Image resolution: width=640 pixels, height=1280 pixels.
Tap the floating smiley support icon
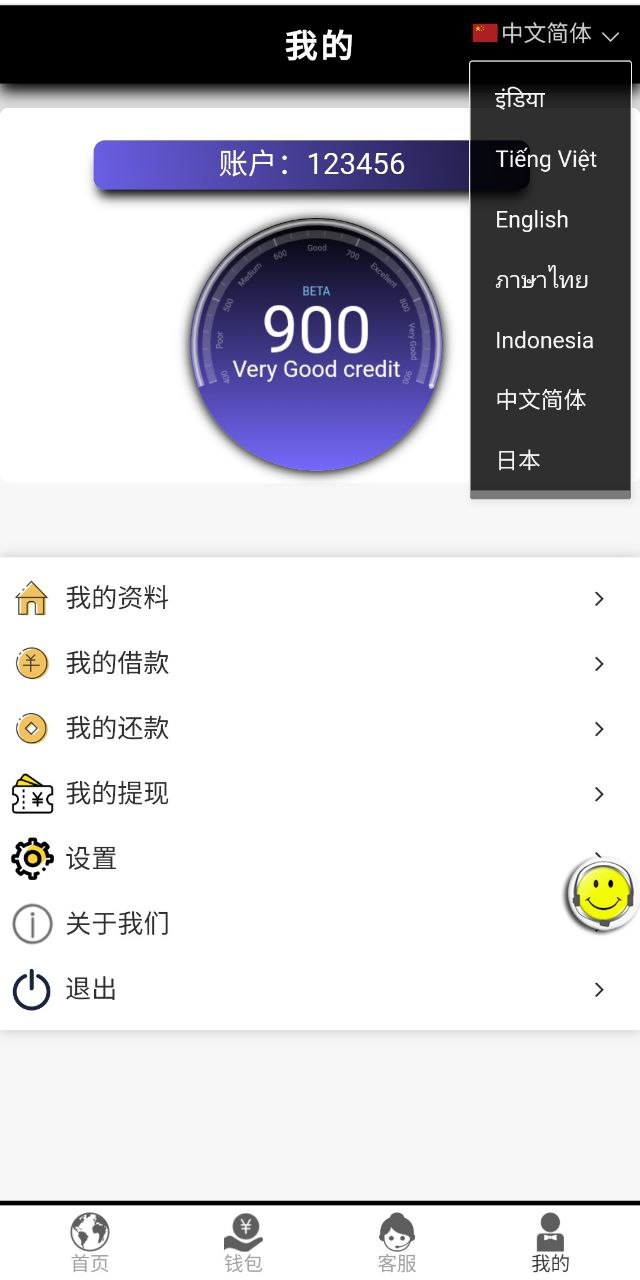[602, 894]
